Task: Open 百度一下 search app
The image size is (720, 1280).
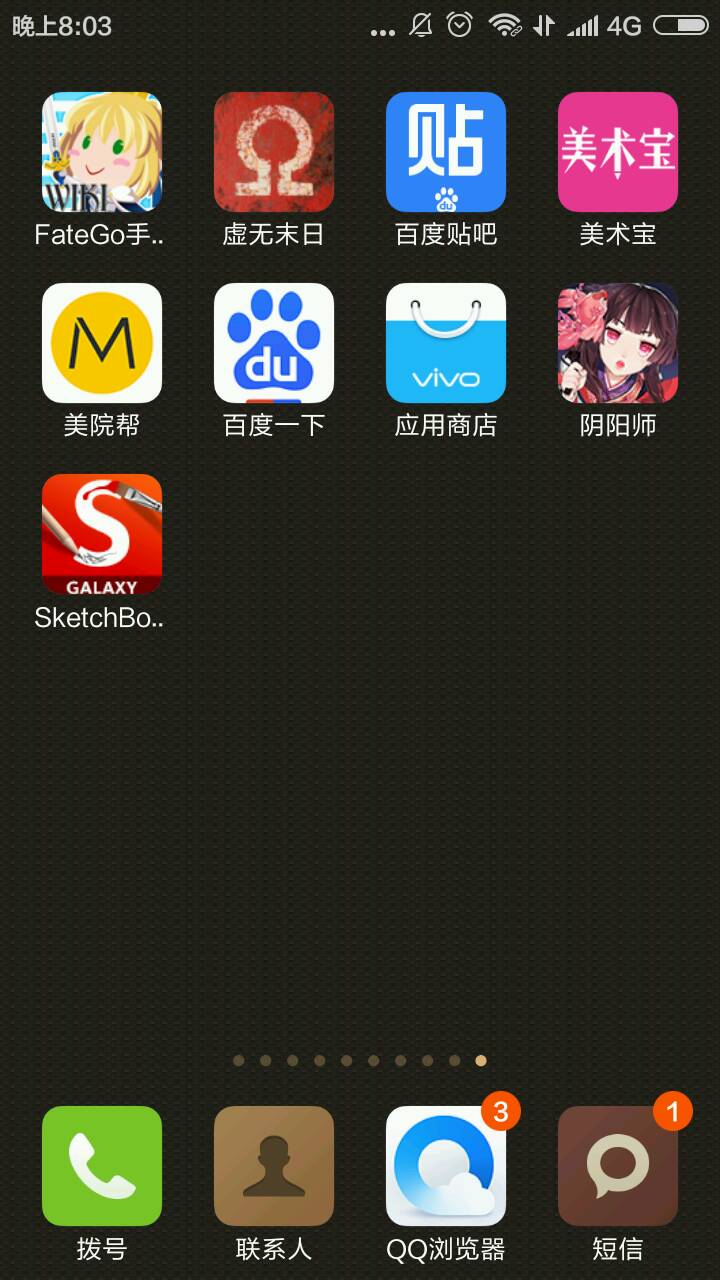Action: tap(273, 343)
